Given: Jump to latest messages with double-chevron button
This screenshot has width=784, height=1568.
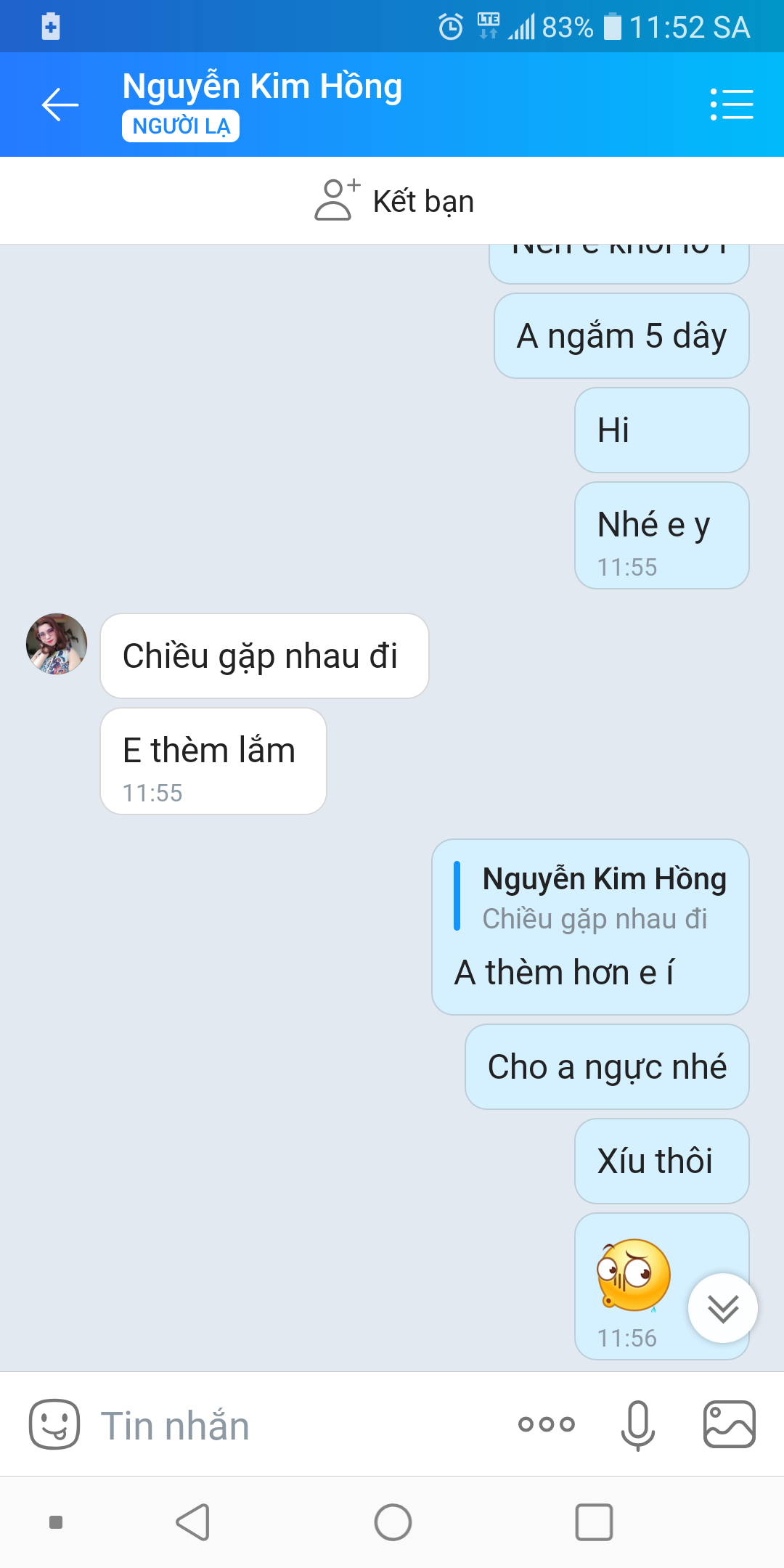Looking at the screenshot, I should pyautogui.click(x=723, y=1308).
